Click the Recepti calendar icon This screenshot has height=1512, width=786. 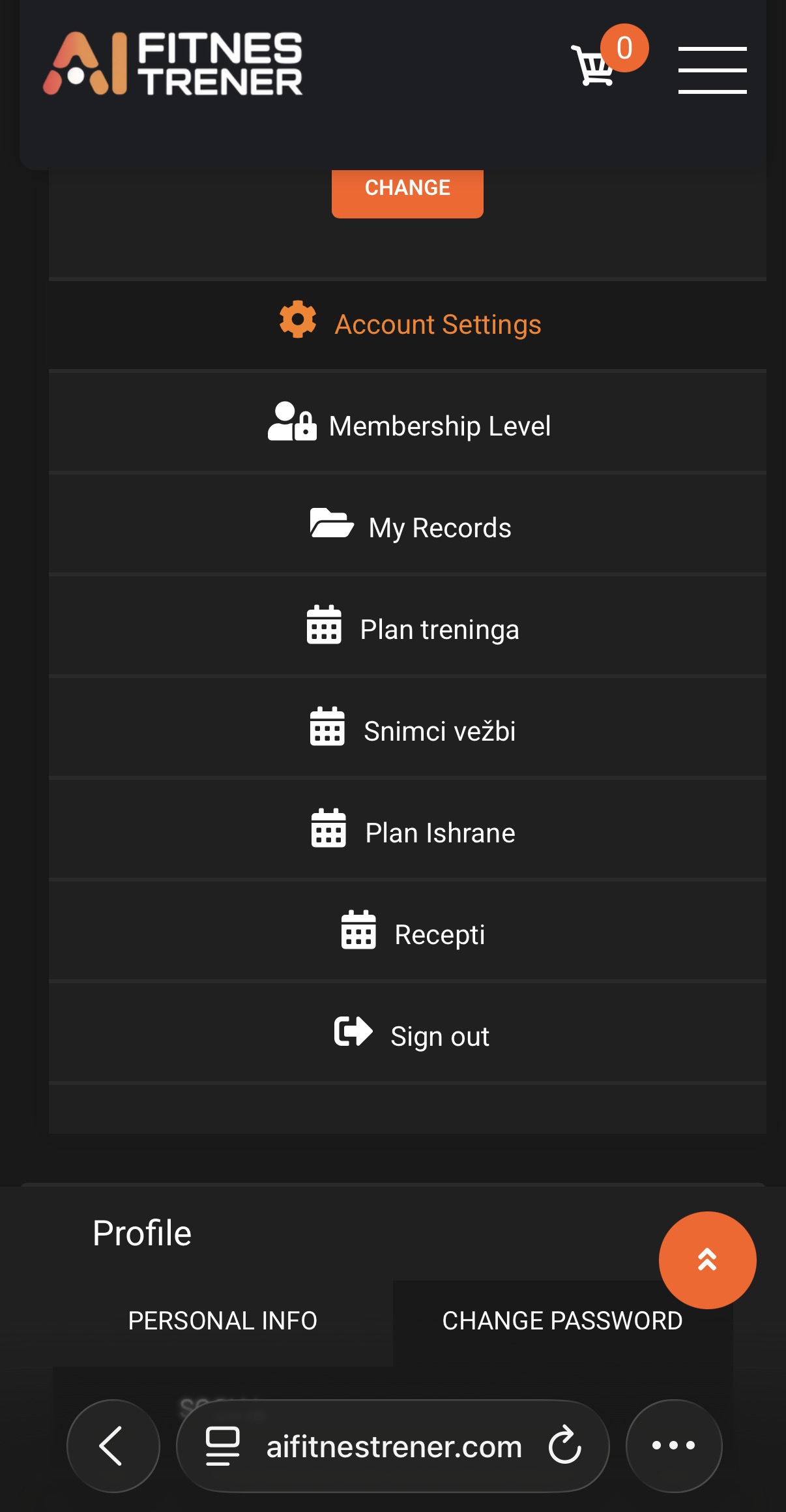358,932
